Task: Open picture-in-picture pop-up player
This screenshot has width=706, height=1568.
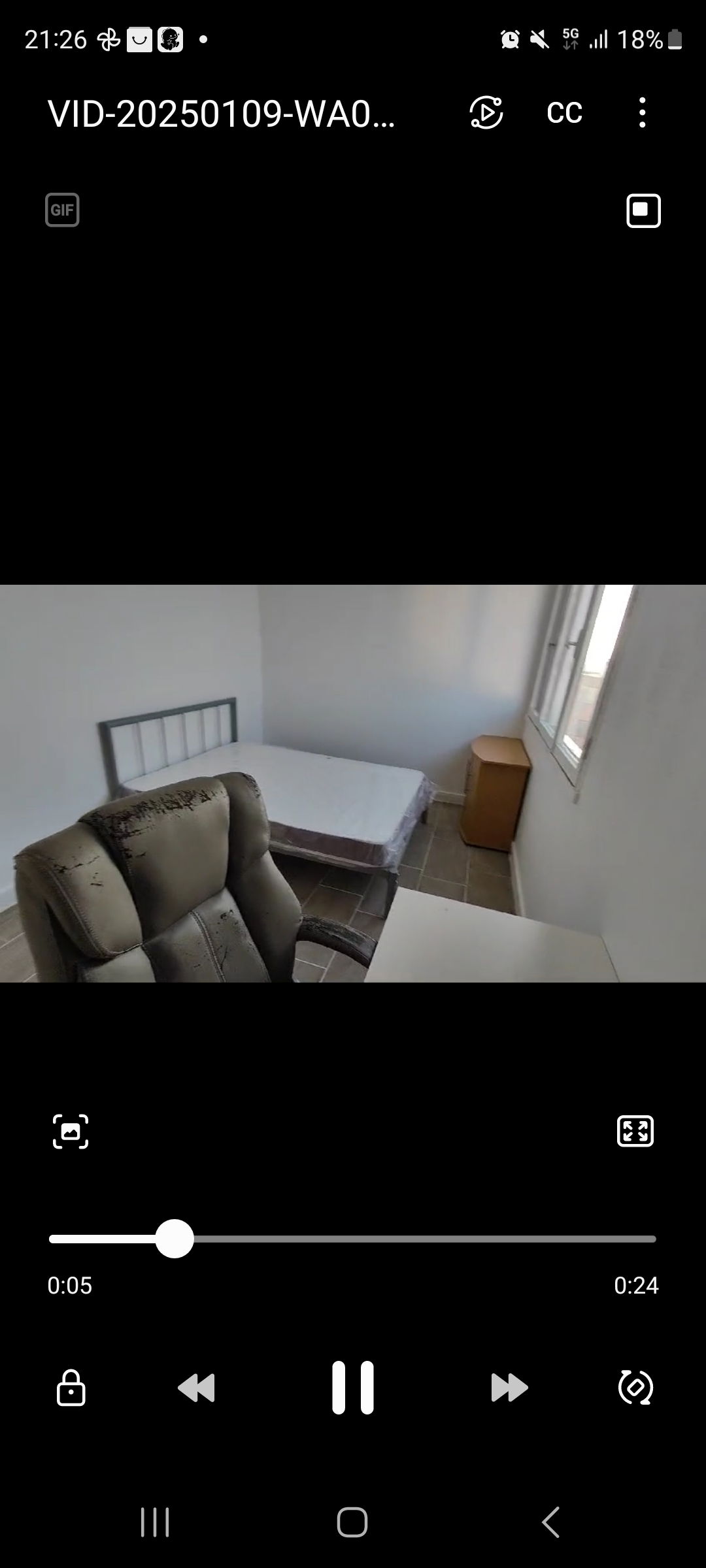Action: [x=643, y=210]
